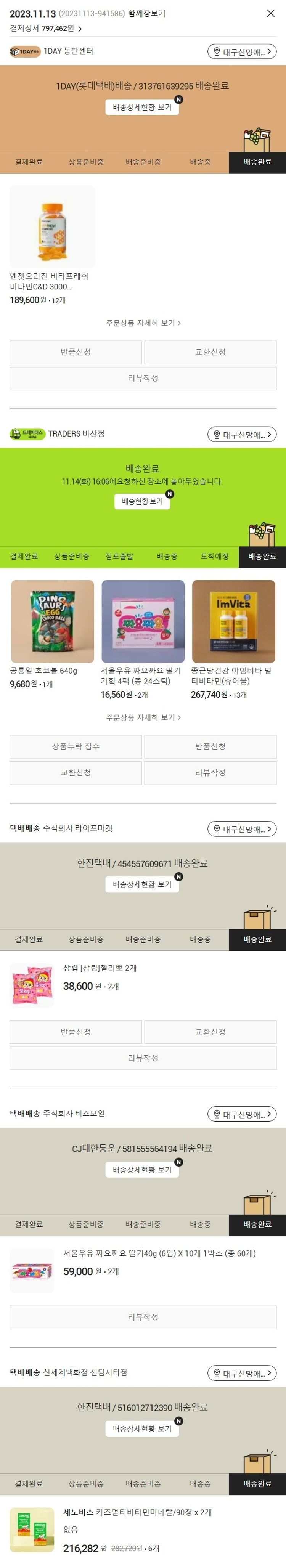Write a review for 1DAY 동탄센터 order
Image resolution: width=286 pixels, height=1568 pixels.
[143, 378]
